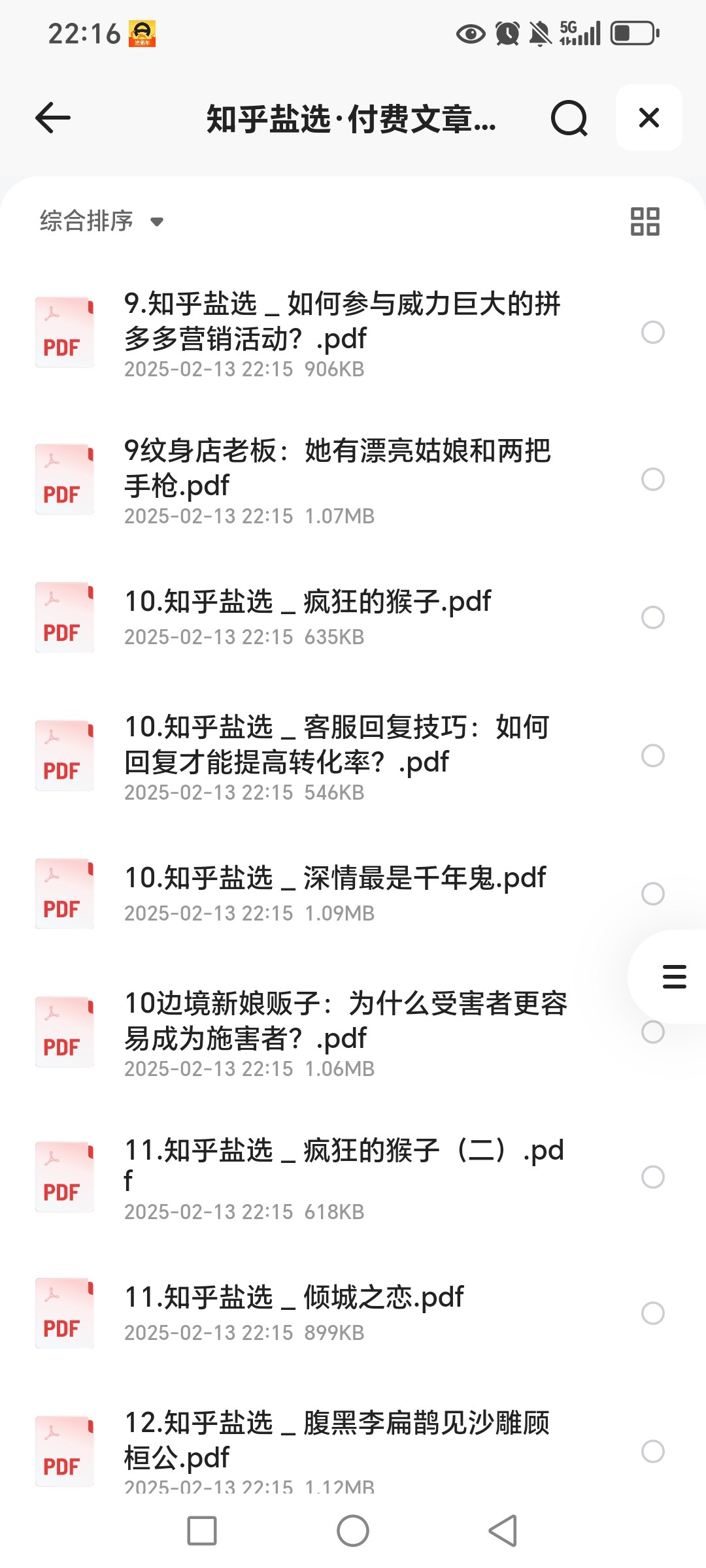Switch to grid view layout
This screenshot has height=1568, width=706.
pyautogui.click(x=645, y=221)
